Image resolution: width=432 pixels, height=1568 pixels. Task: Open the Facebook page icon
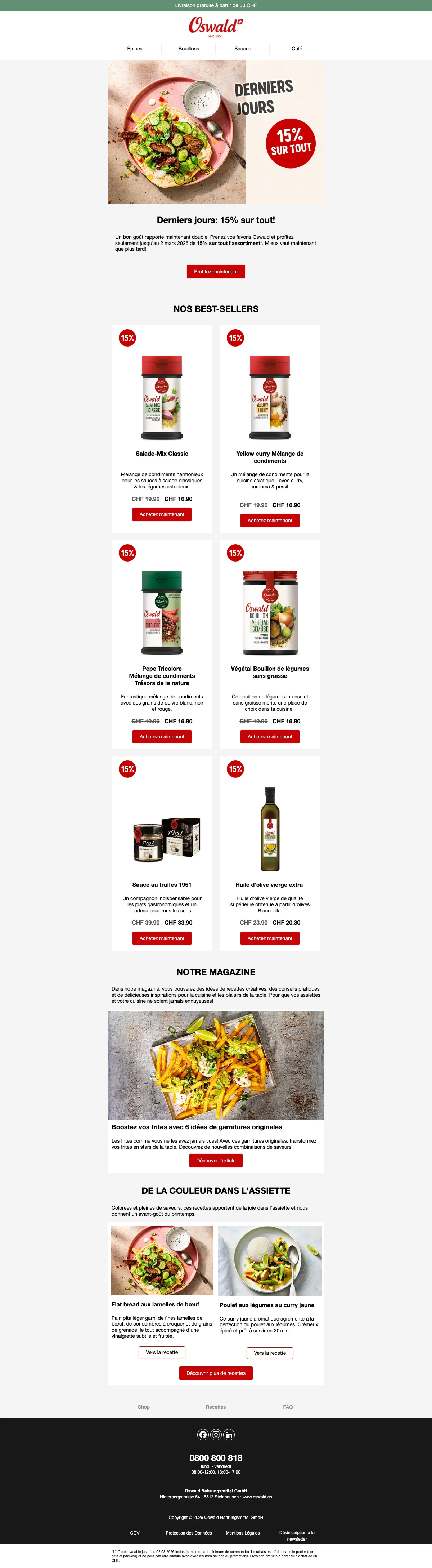coord(203,1435)
